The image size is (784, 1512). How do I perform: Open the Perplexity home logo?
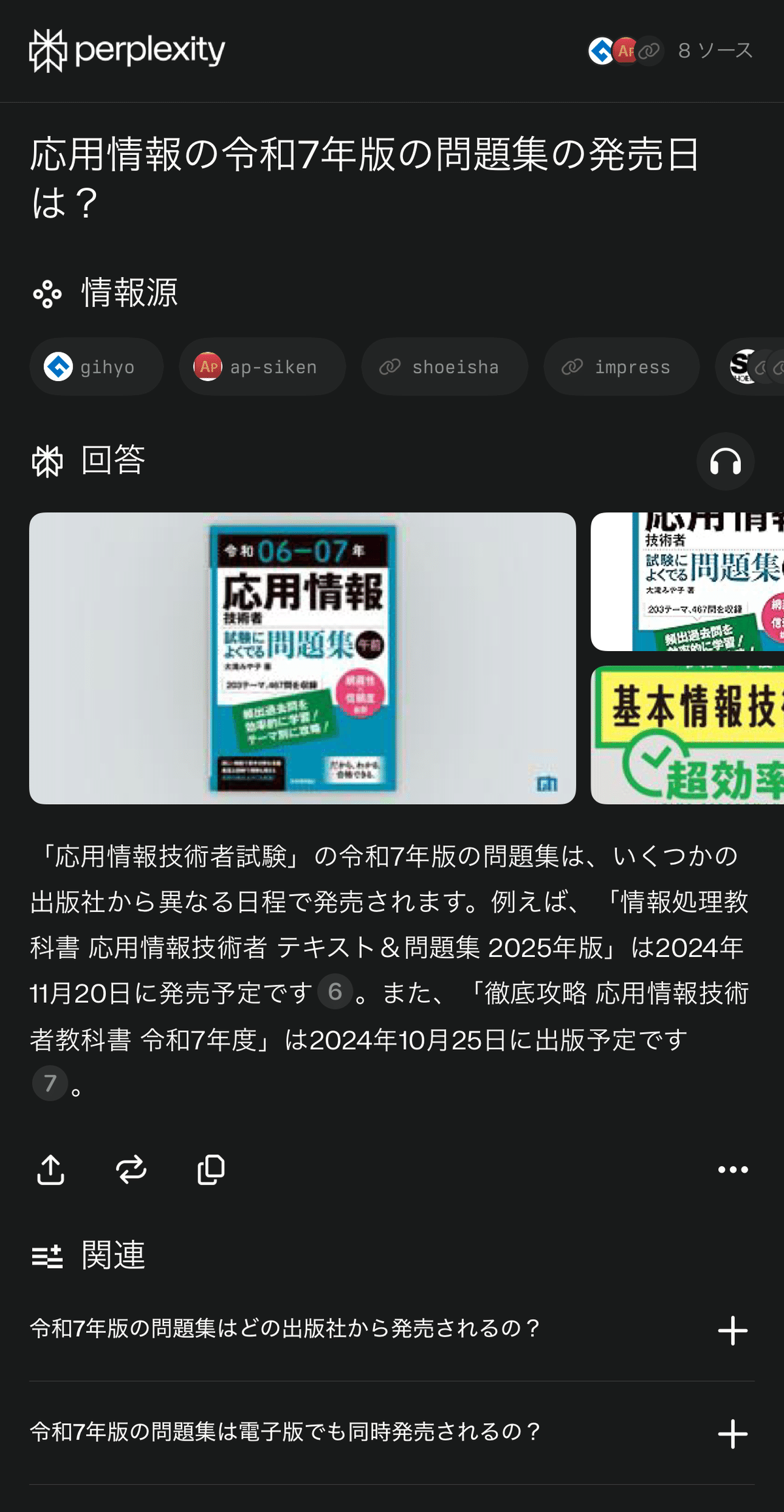coord(127,50)
